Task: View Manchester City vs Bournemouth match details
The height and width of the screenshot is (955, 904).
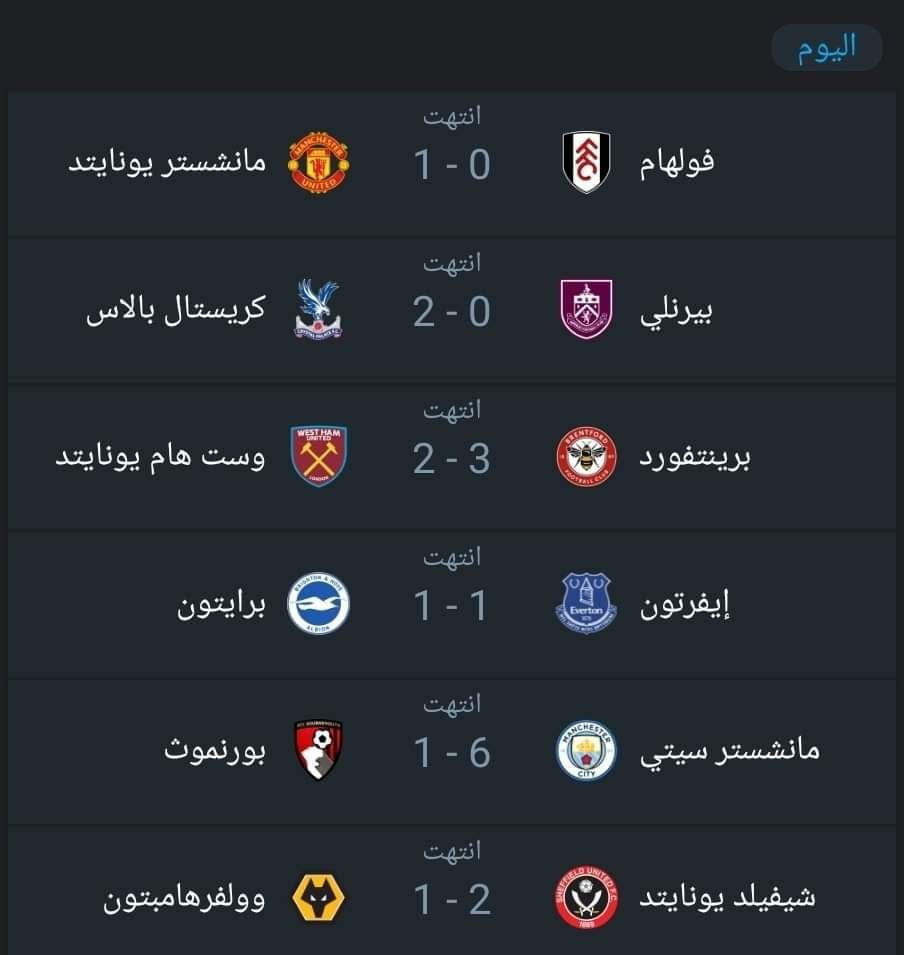Action: [452, 752]
